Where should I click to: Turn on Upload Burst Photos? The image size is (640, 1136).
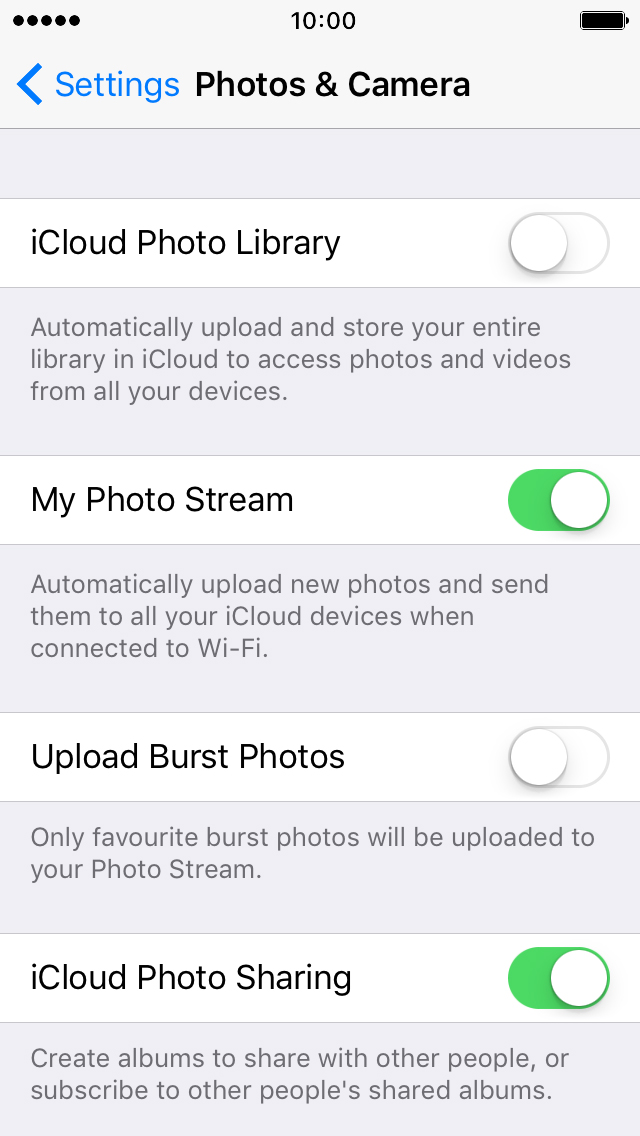click(x=558, y=757)
